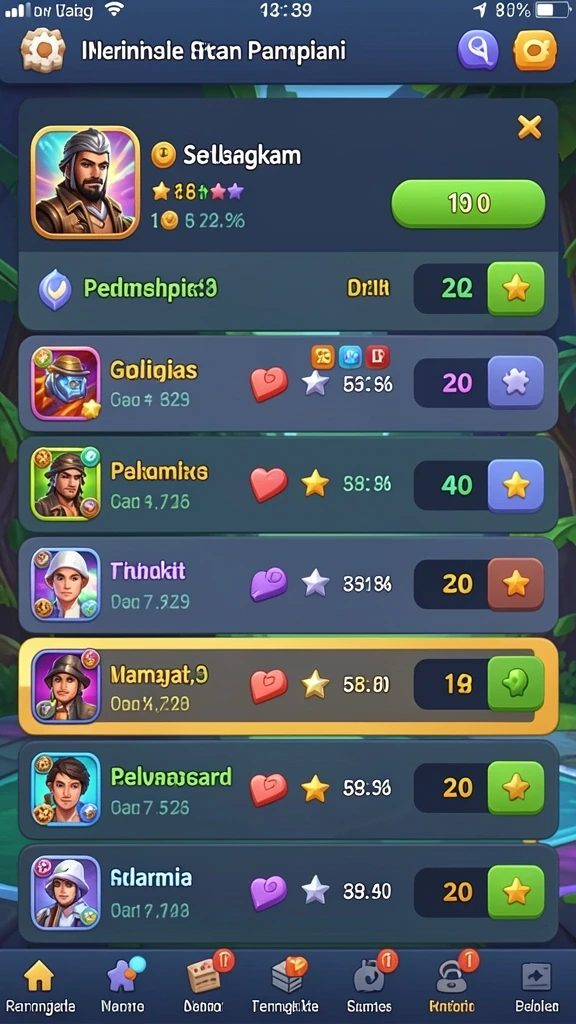Tap the orange camera icon

pyautogui.click(x=535, y=50)
